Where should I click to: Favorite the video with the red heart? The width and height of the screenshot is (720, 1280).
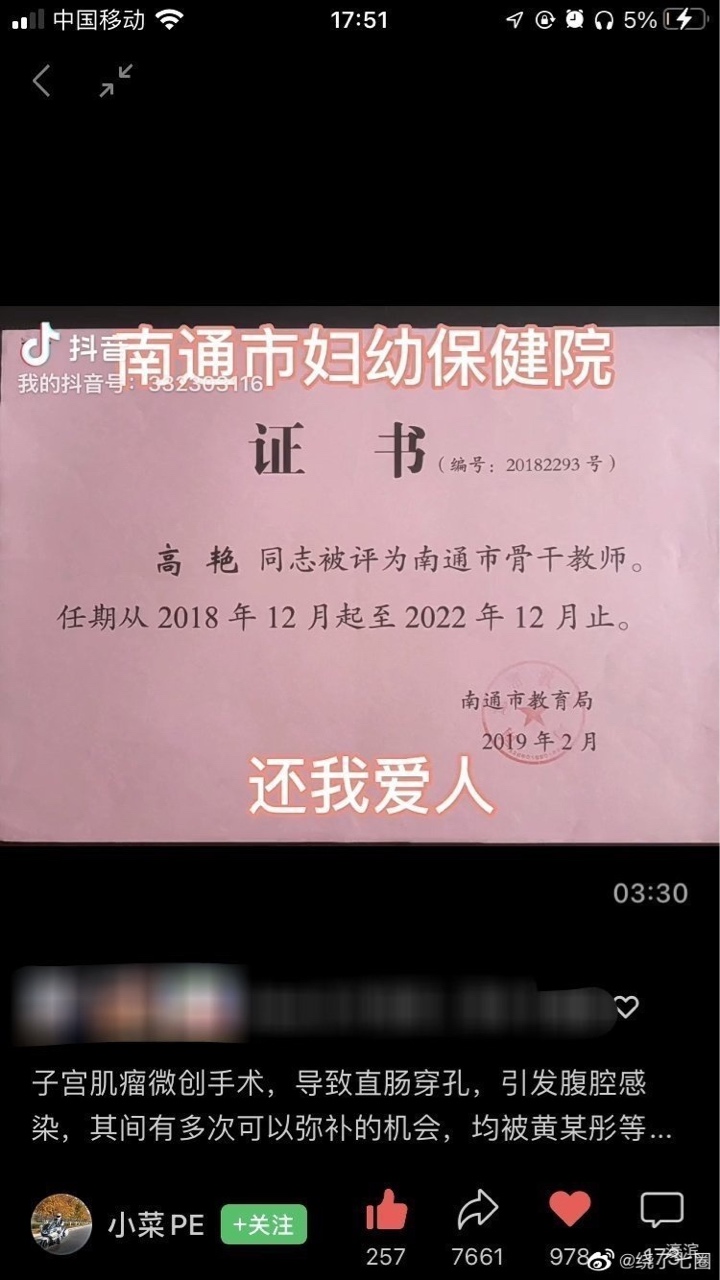tap(570, 1210)
